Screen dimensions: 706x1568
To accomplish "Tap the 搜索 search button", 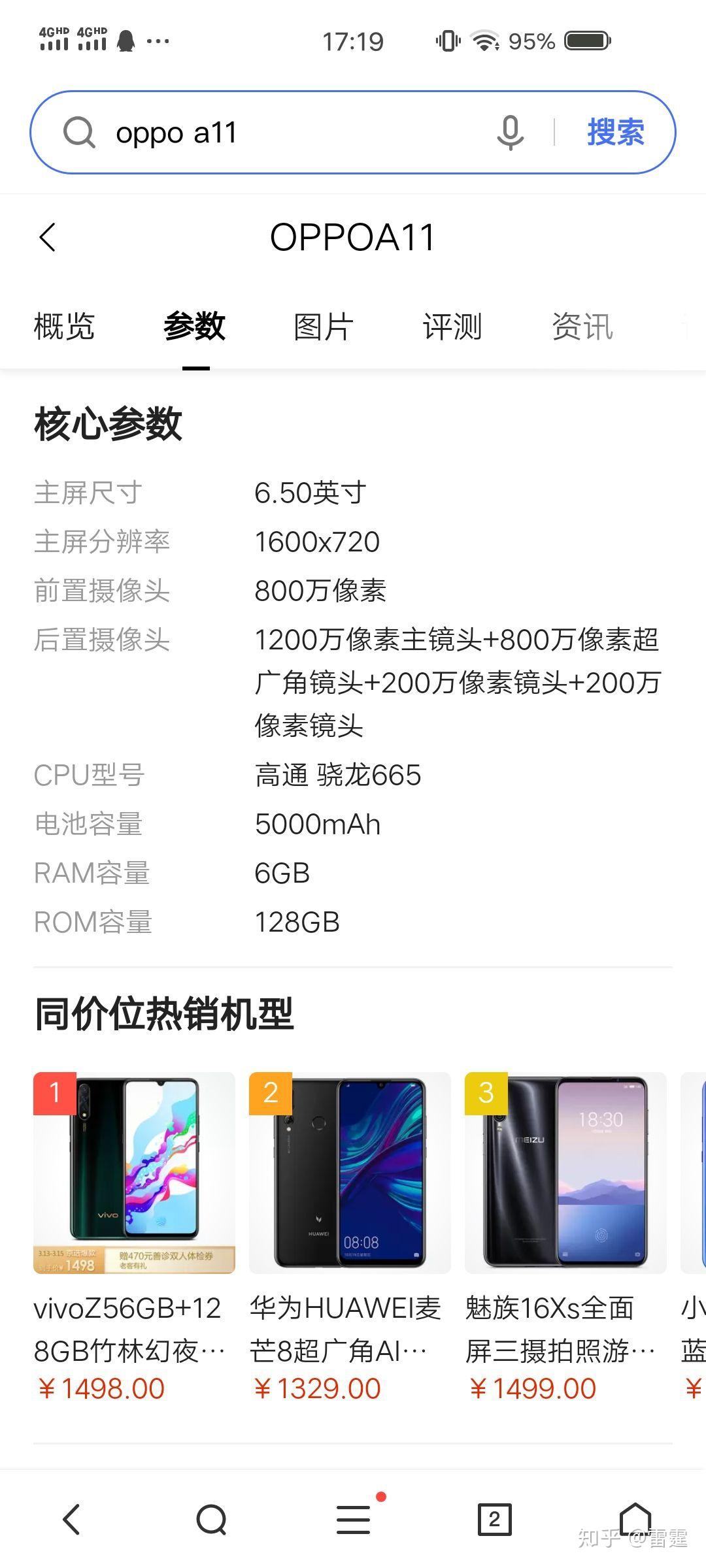I will 615,133.
